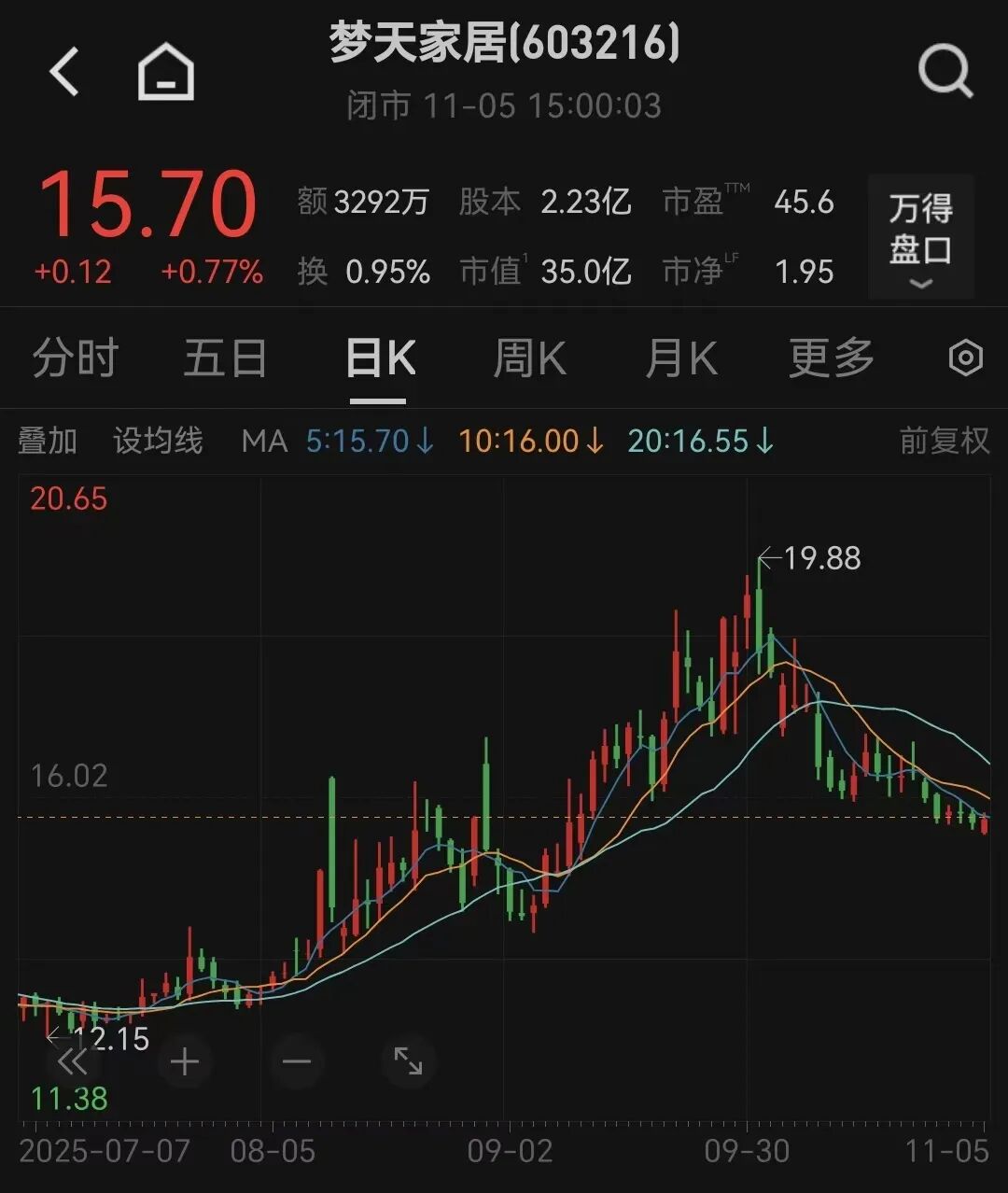Open the 更多 chart options
Image resolution: width=1008 pixels, height=1193 pixels.
(829, 358)
